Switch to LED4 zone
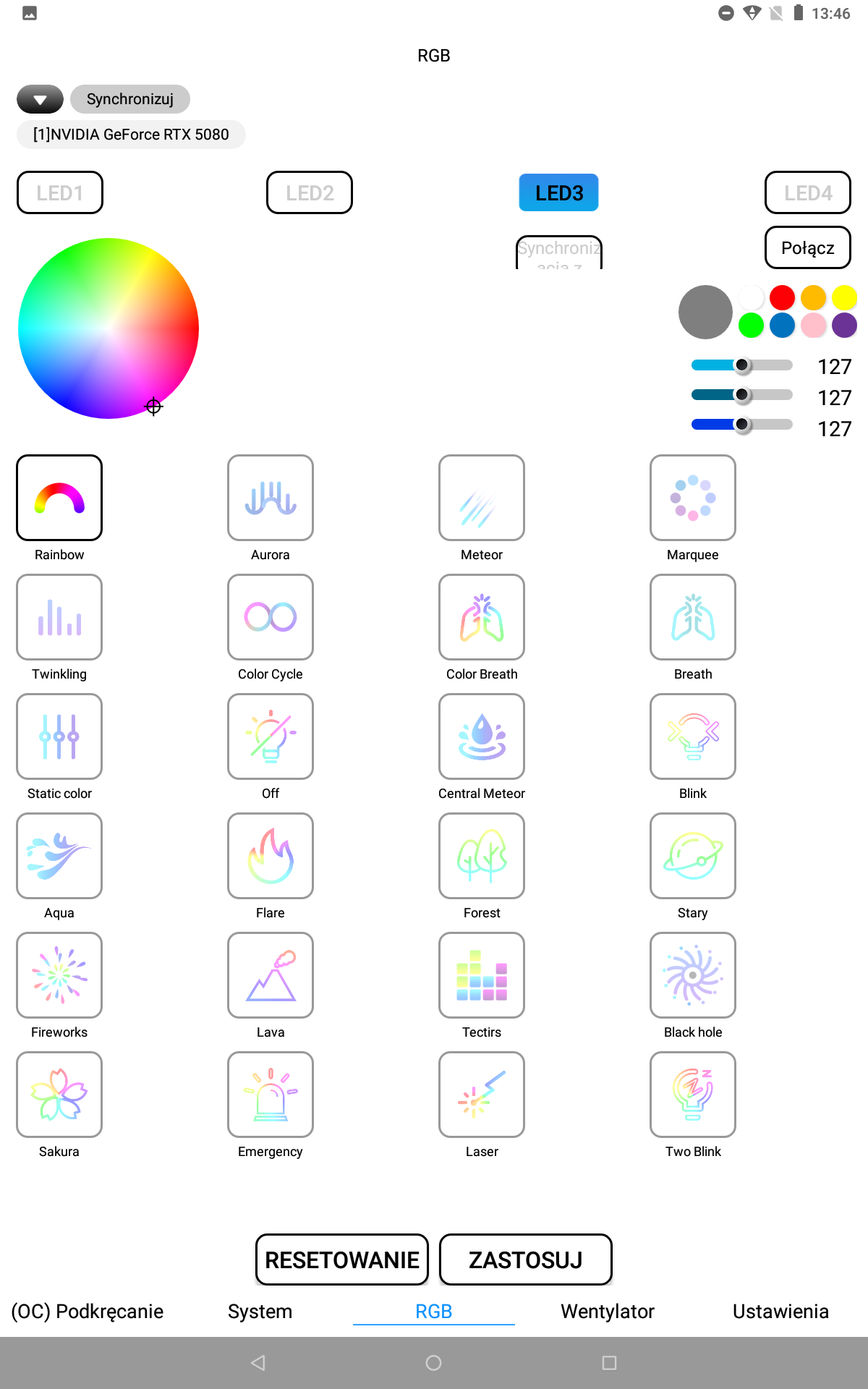The height and width of the screenshot is (1389, 868). [808, 192]
